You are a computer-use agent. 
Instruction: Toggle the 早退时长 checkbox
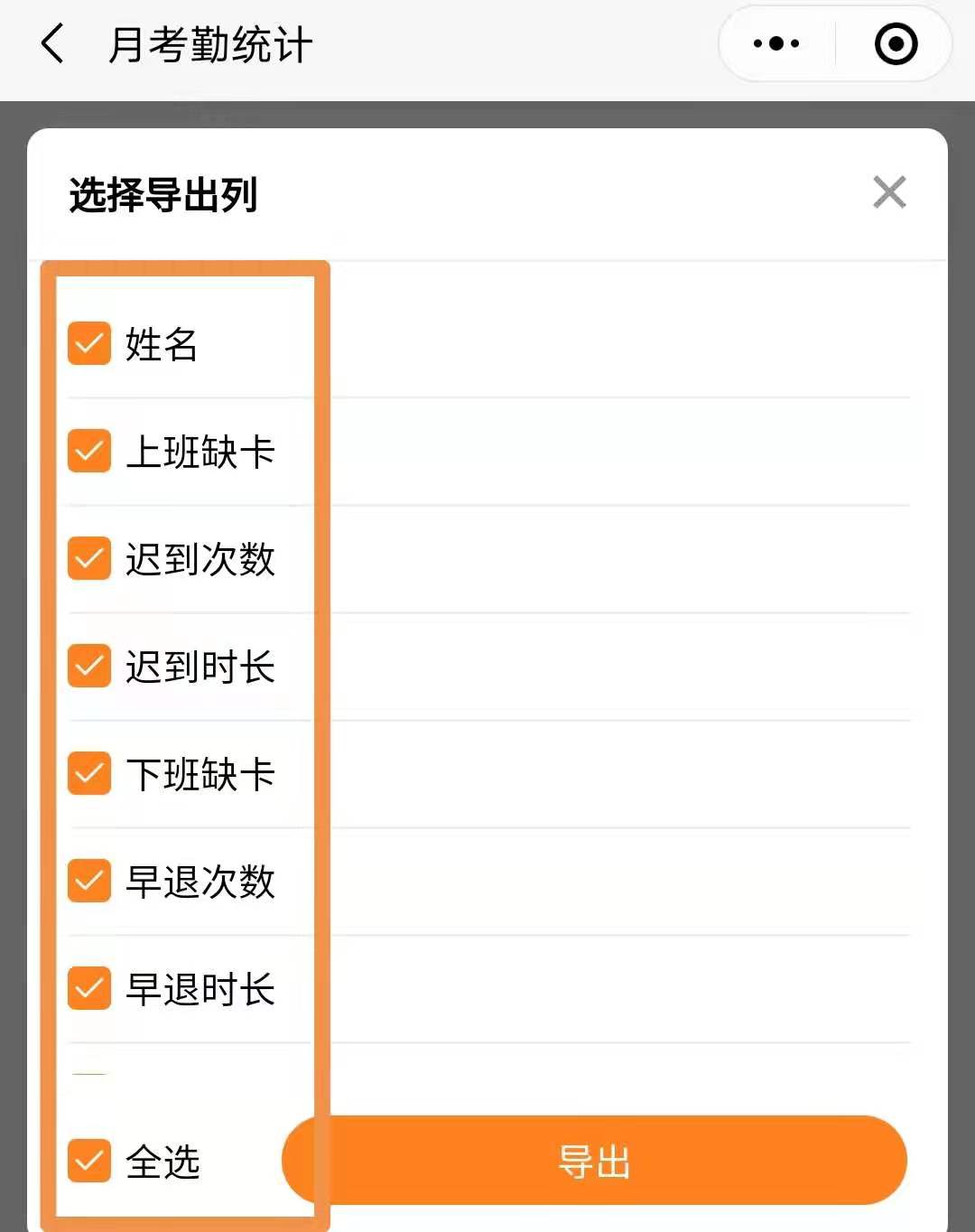(x=89, y=988)
